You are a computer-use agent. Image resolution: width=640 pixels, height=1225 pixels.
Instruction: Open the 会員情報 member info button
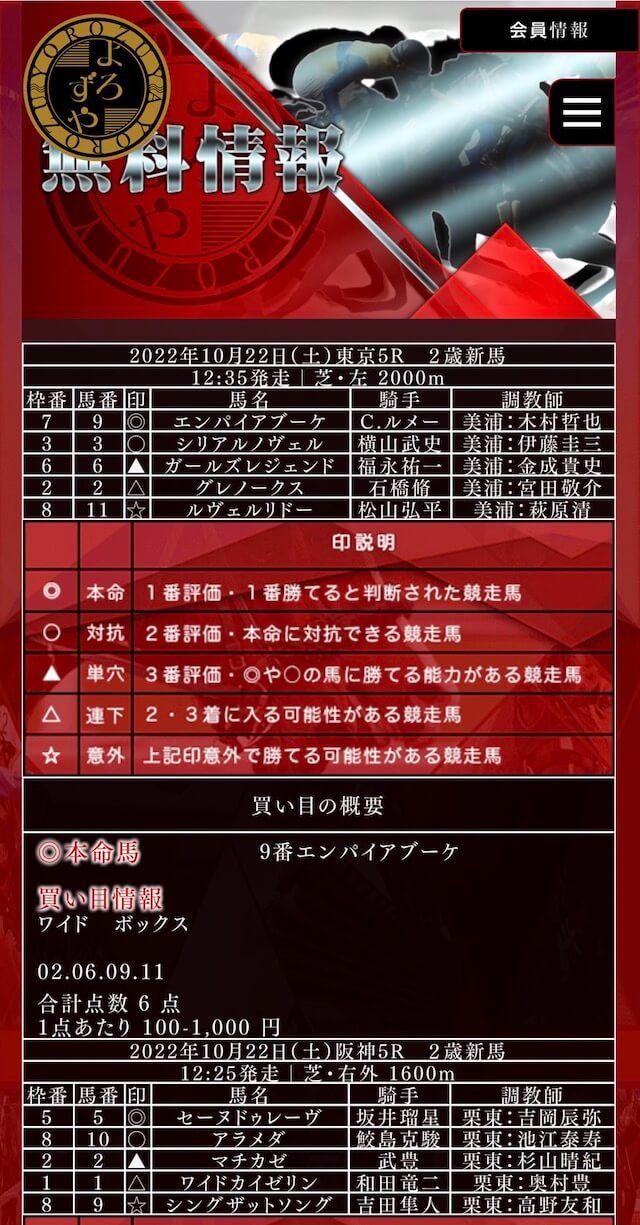[549, 29]
